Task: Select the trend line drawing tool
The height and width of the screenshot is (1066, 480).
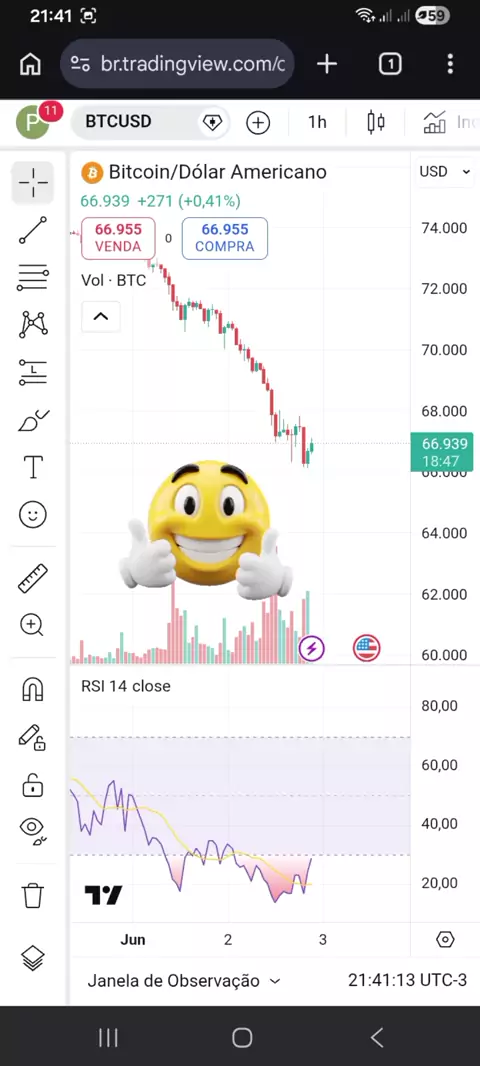Action: click(x=33, y=230)
